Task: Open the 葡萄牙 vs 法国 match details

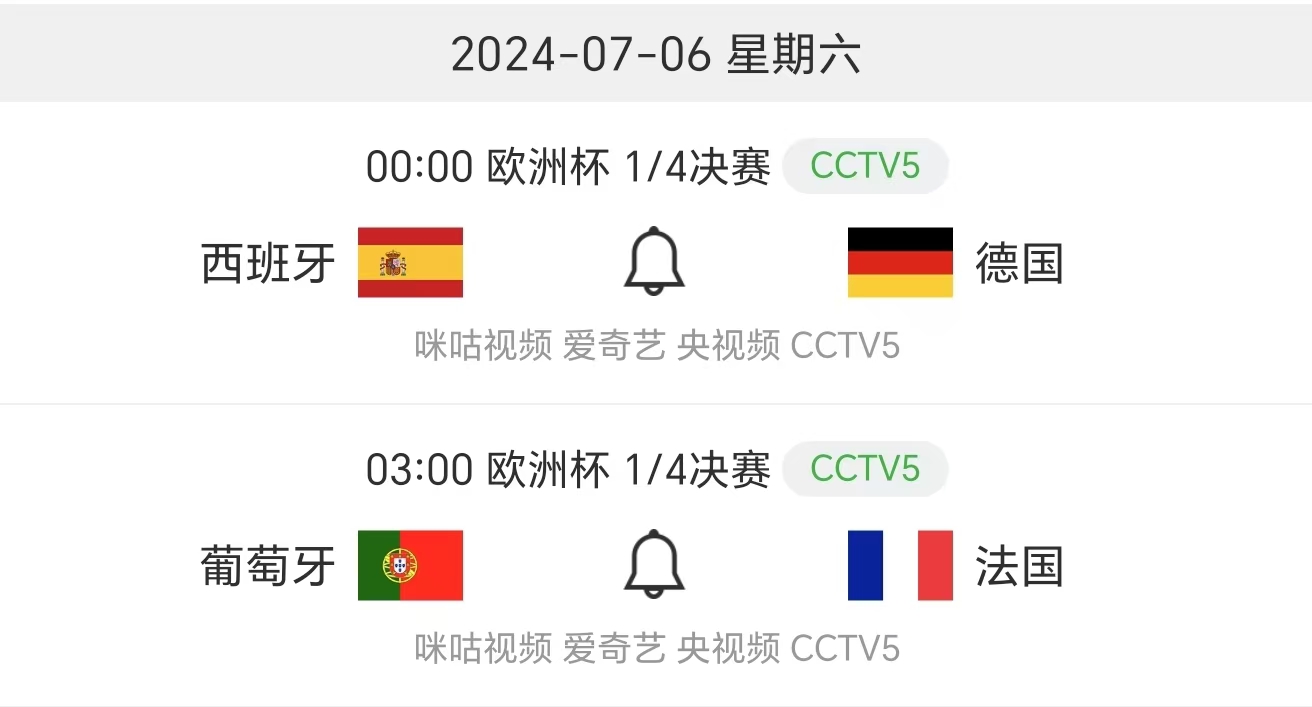Action: 267,567
